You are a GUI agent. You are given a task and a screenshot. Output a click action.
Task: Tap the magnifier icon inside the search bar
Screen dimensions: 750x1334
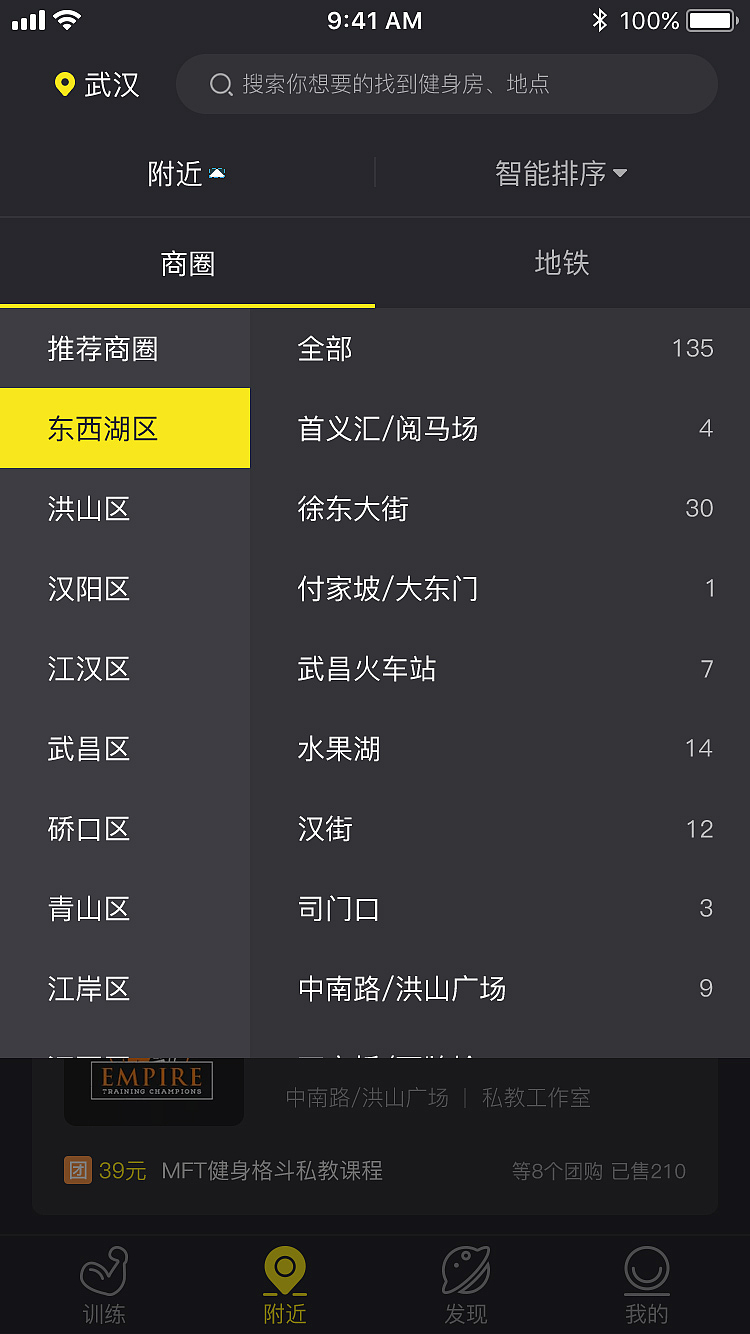[x=221, y=85]
